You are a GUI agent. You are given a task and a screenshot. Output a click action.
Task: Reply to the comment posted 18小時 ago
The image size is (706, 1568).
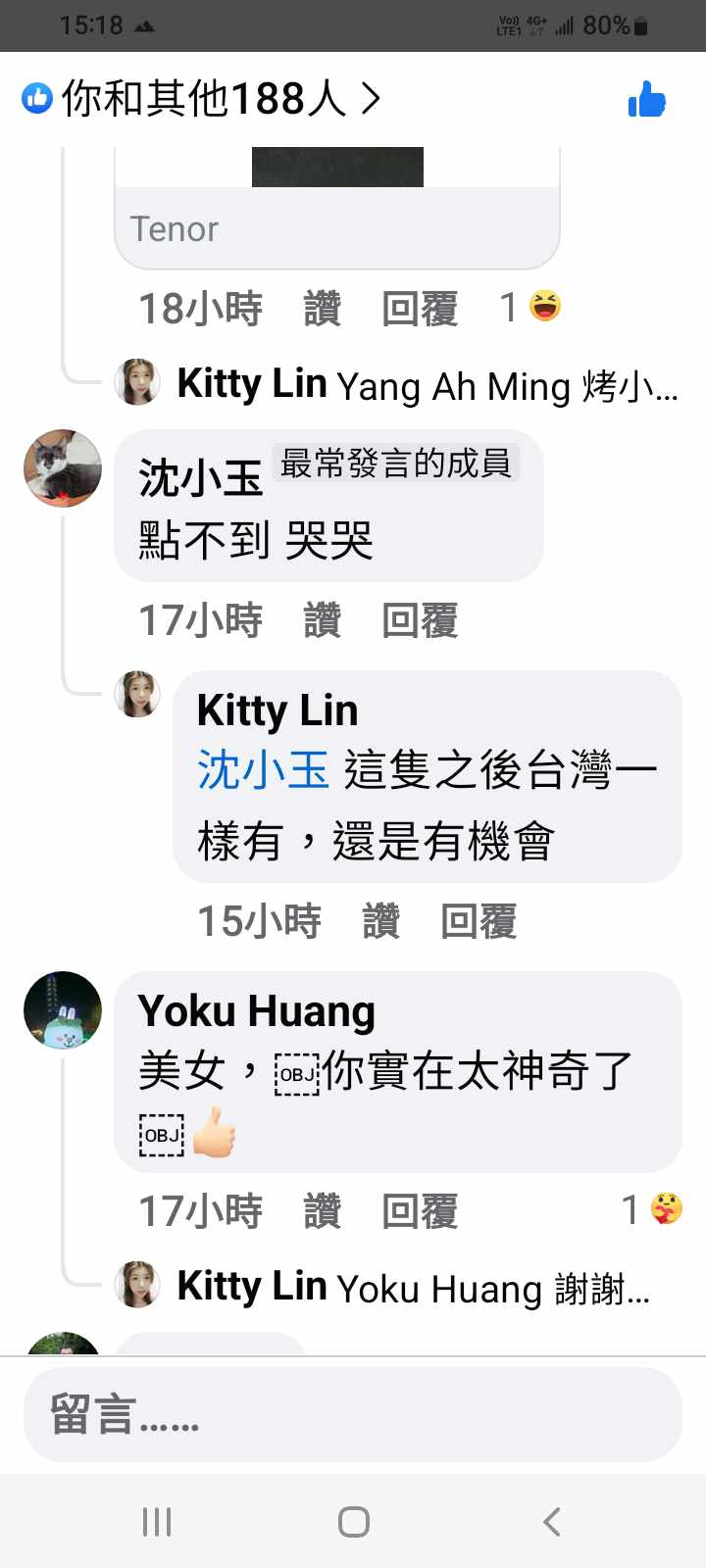pos(420,309)
